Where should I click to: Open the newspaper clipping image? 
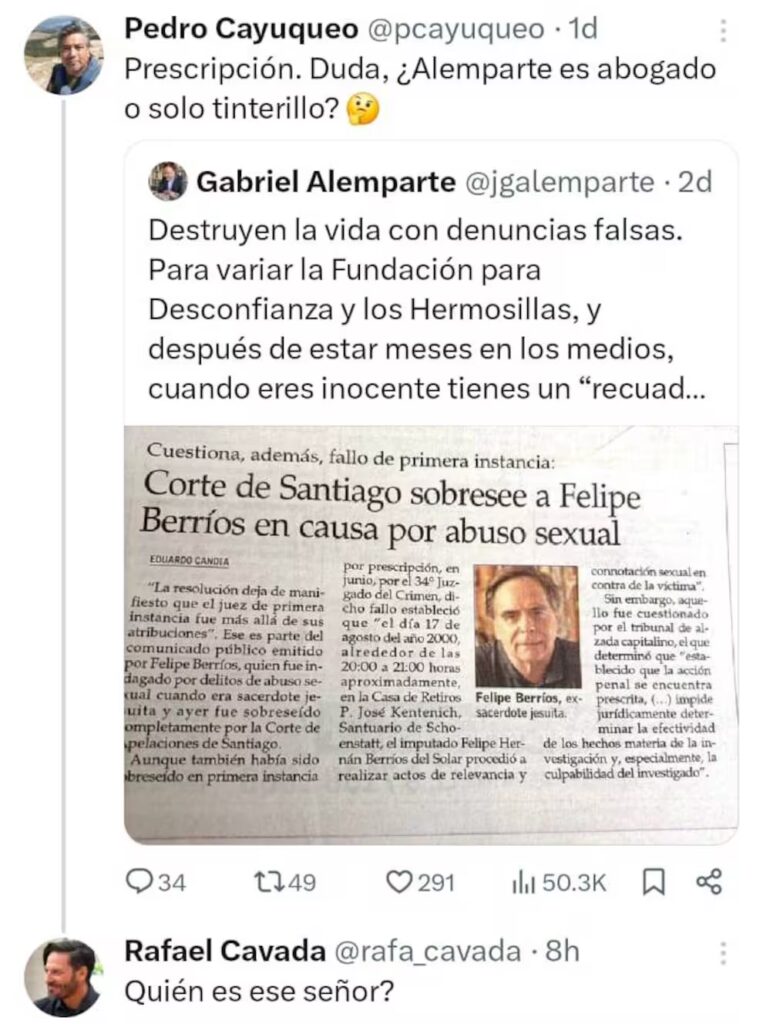(431, 634)
